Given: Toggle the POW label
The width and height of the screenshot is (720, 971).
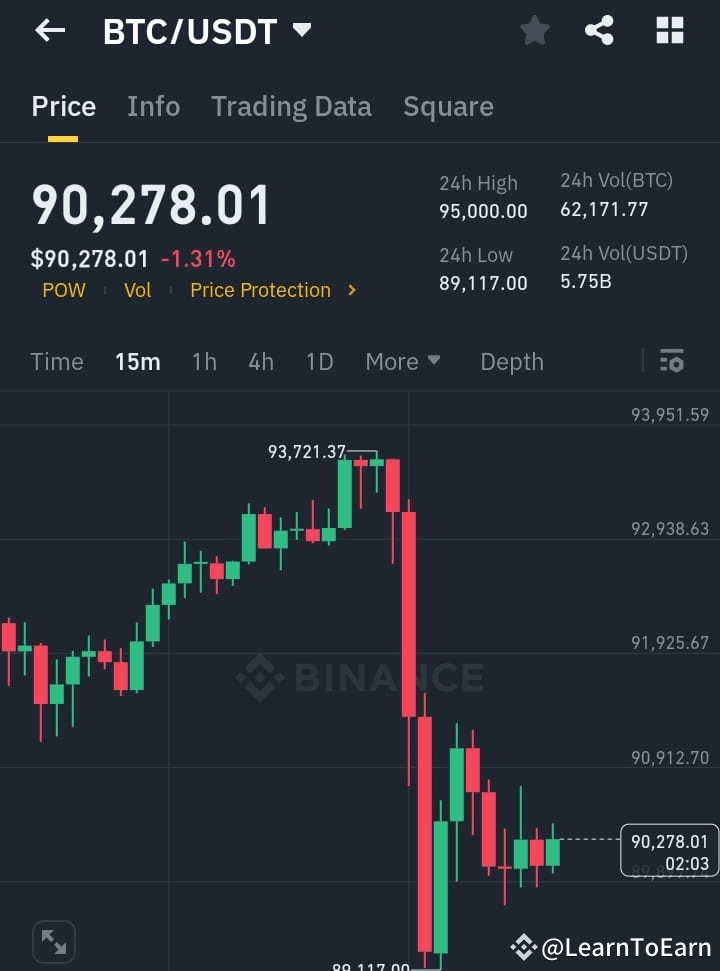Looking at the screenshot, I should [x=64, y=290].
